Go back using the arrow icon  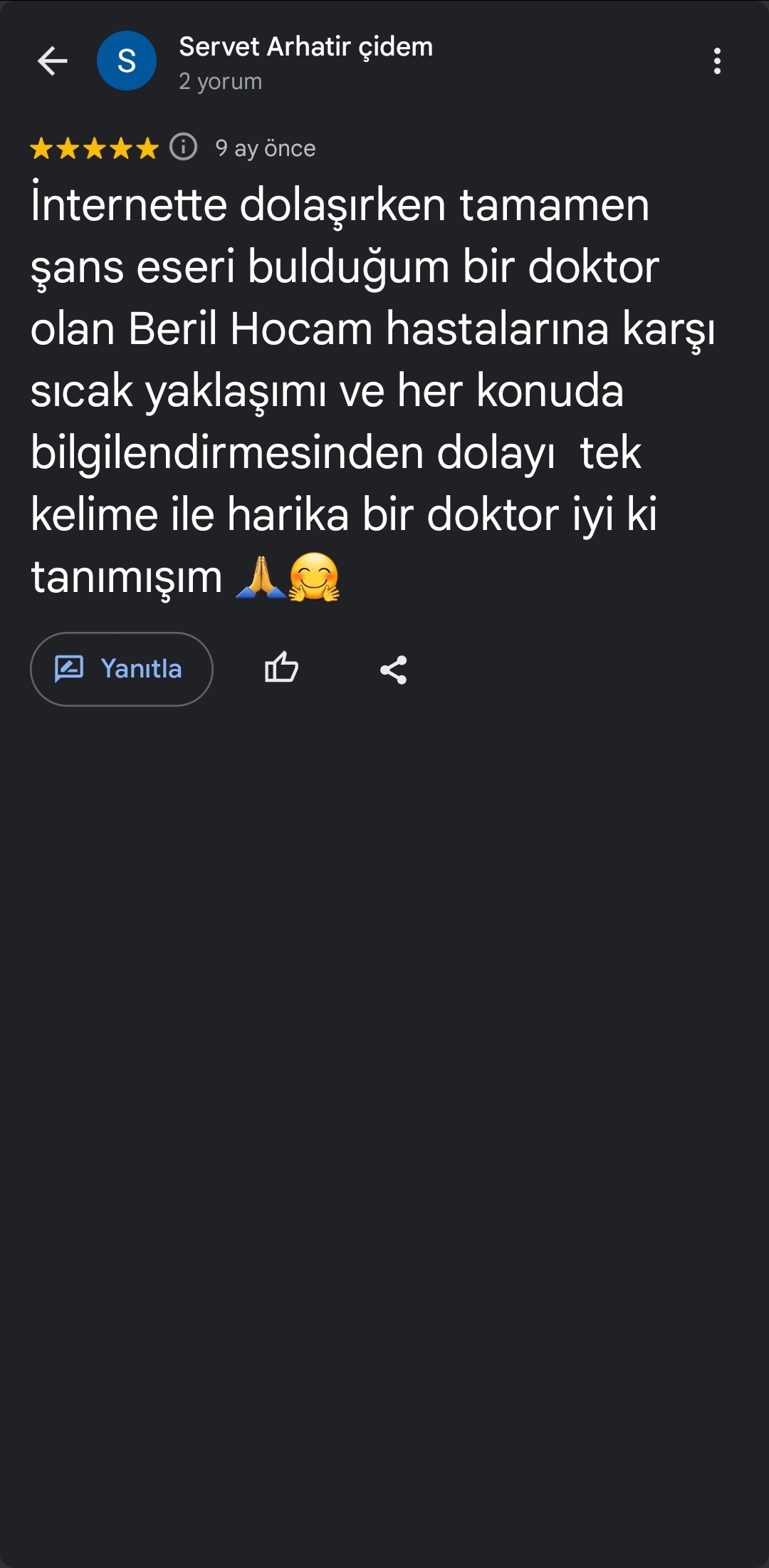[x=52, y=61]
